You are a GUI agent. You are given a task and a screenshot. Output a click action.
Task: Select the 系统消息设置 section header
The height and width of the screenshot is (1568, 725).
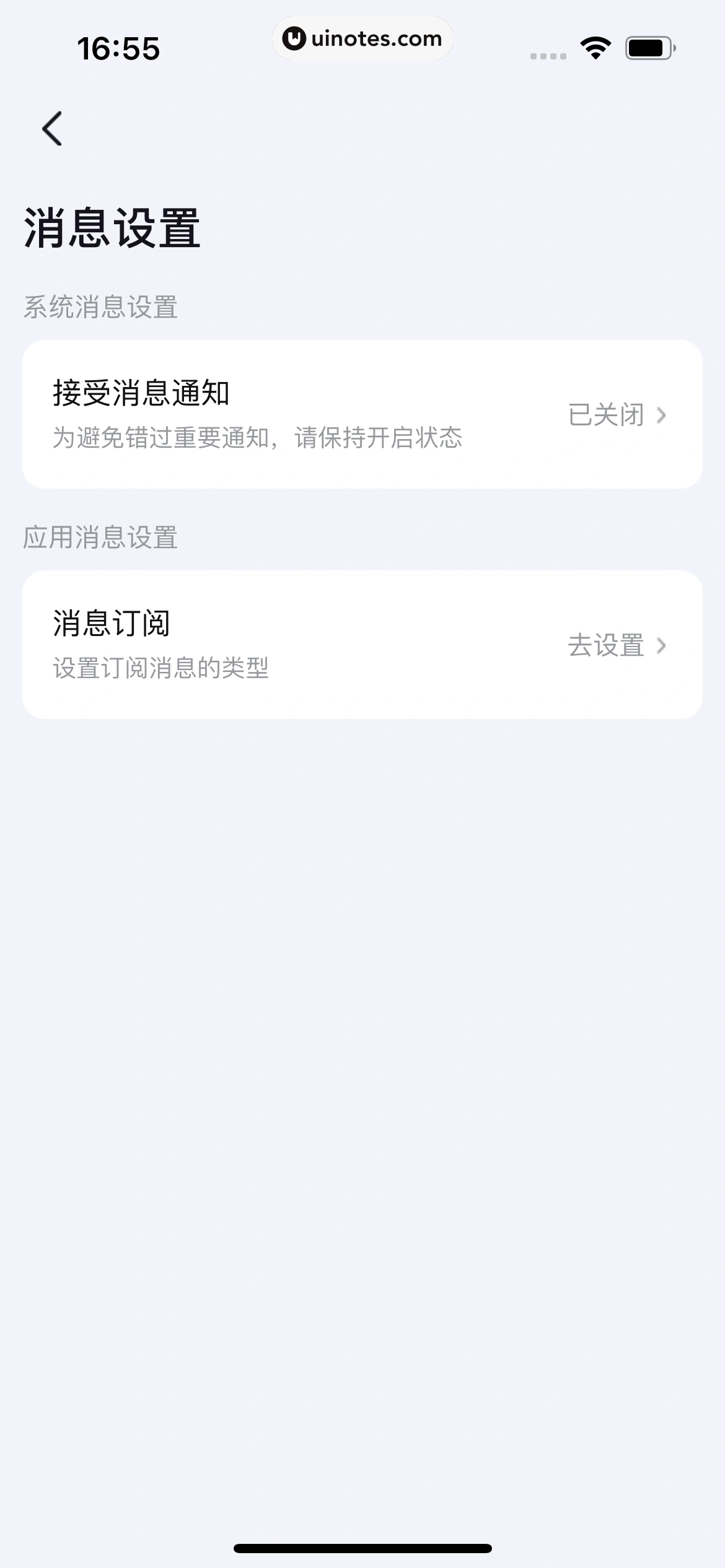click(x=100, y=305)
